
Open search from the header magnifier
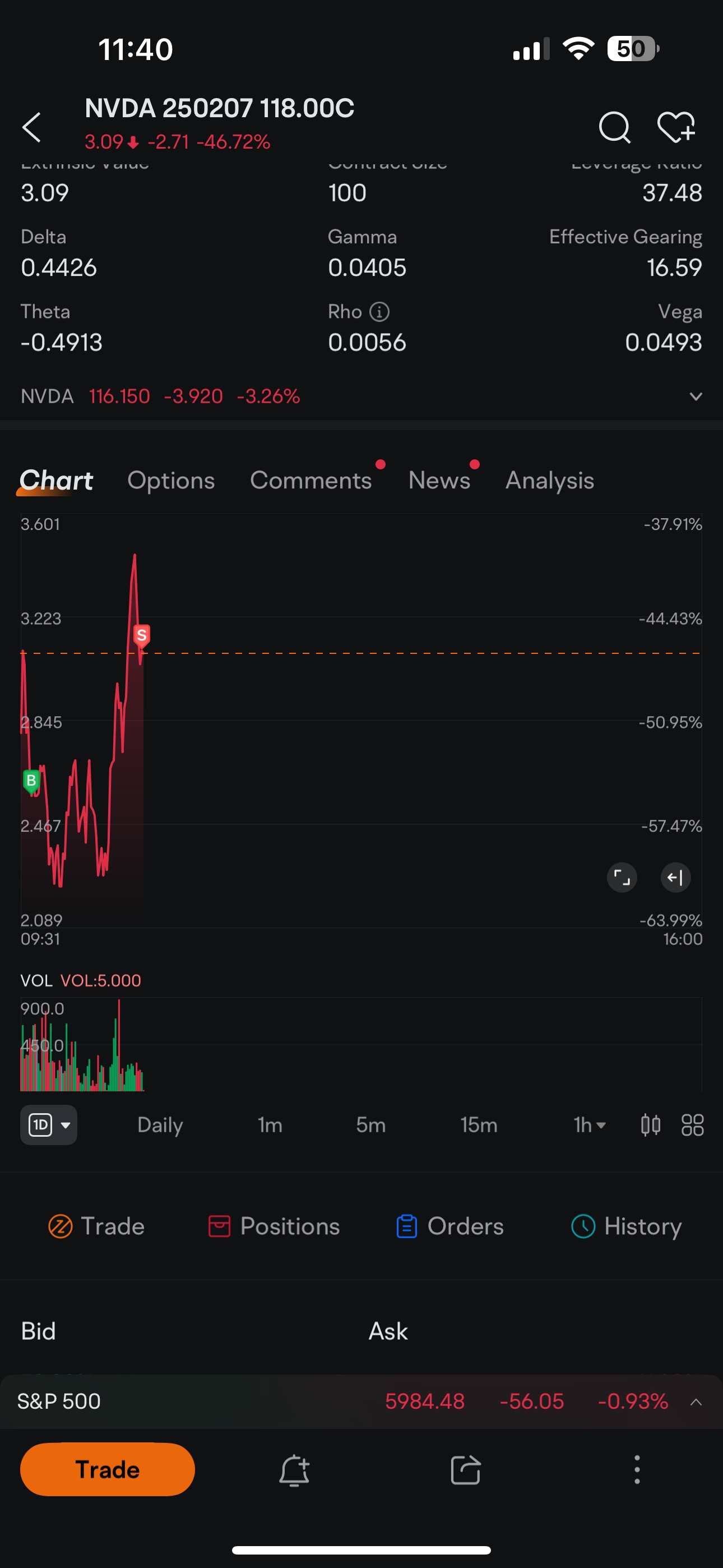[x=614, y=127]
